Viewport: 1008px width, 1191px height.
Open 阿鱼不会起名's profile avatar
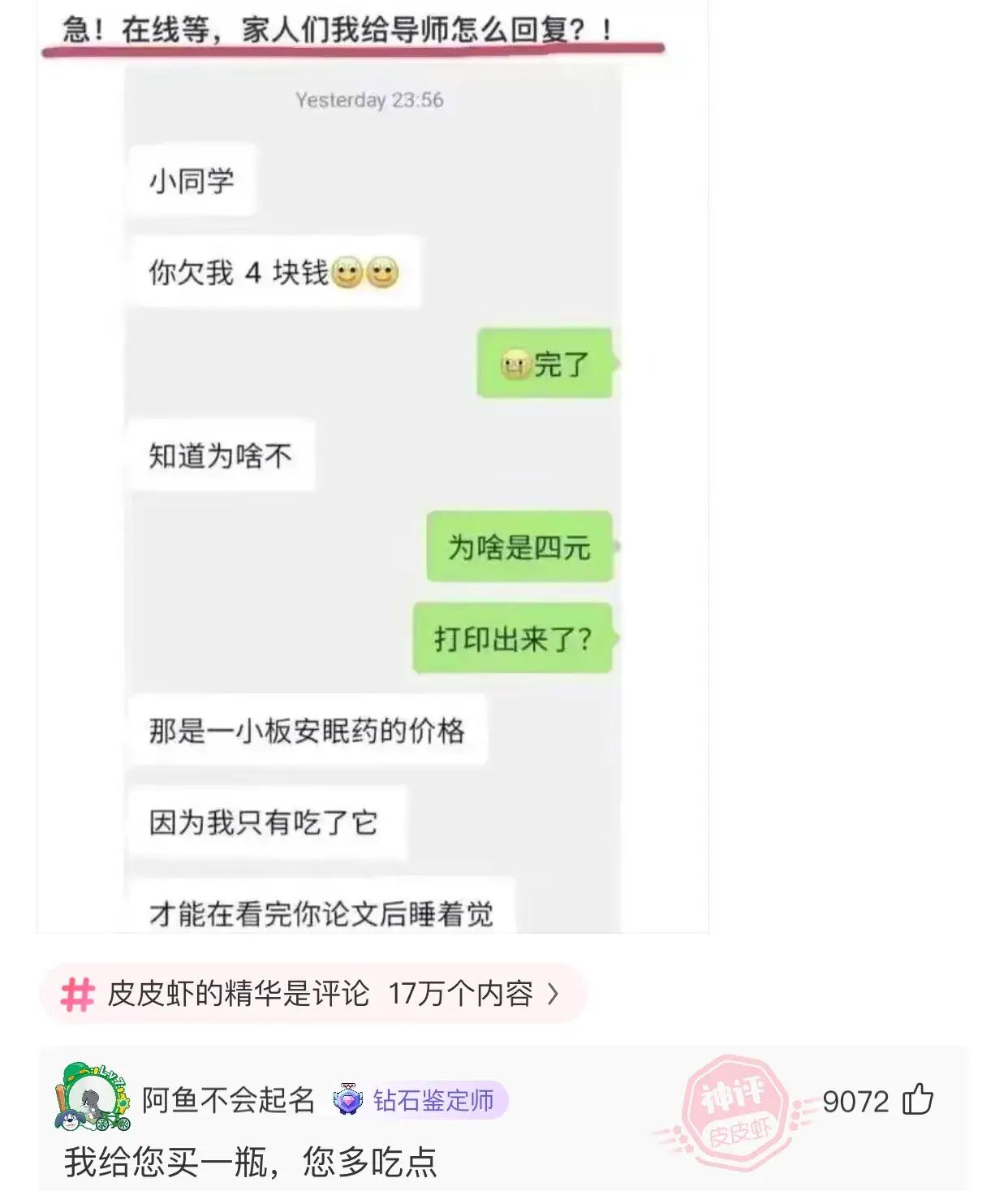91,1098
